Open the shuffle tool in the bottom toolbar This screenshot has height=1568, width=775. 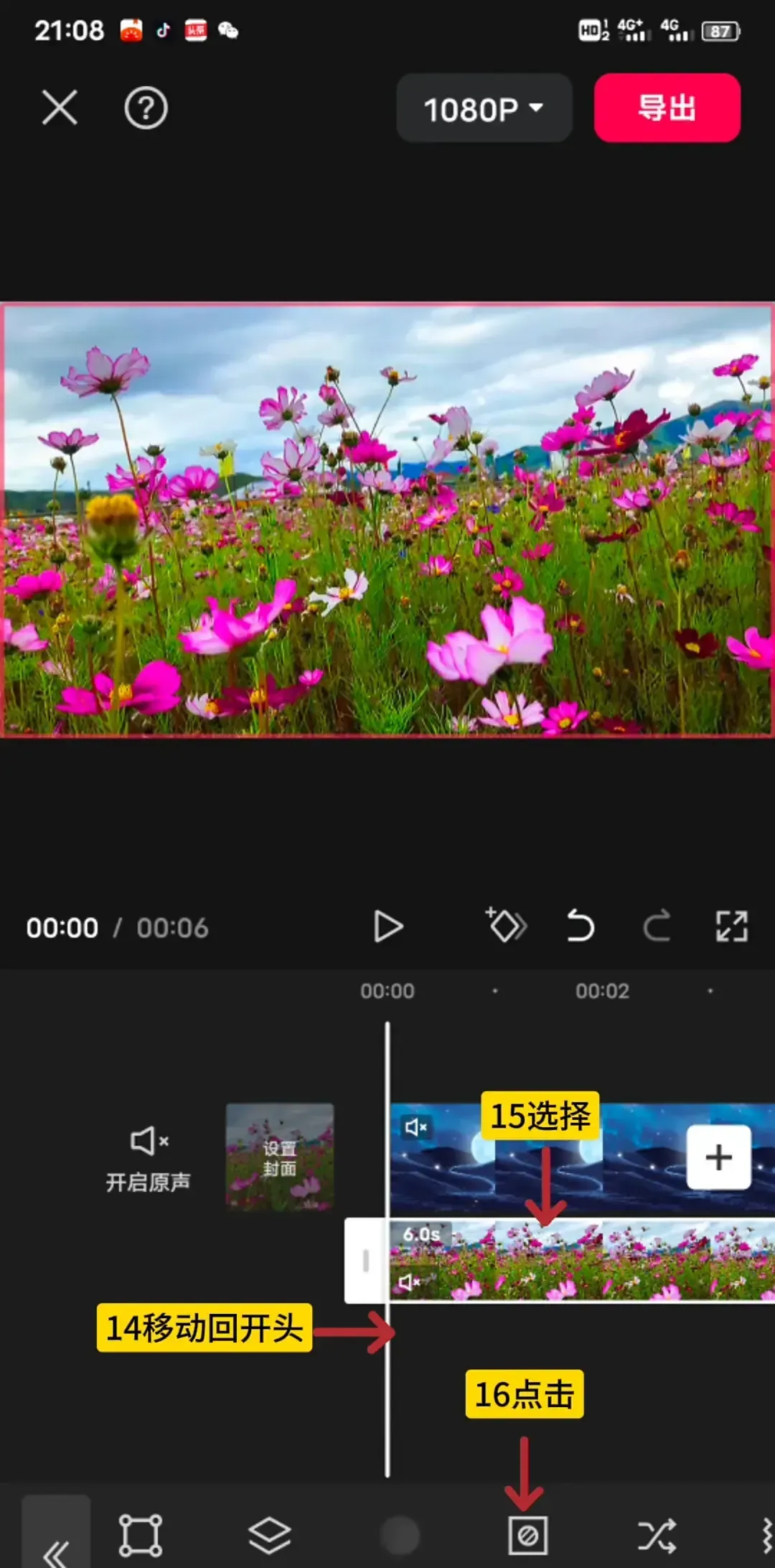[x=657, y=1535]
